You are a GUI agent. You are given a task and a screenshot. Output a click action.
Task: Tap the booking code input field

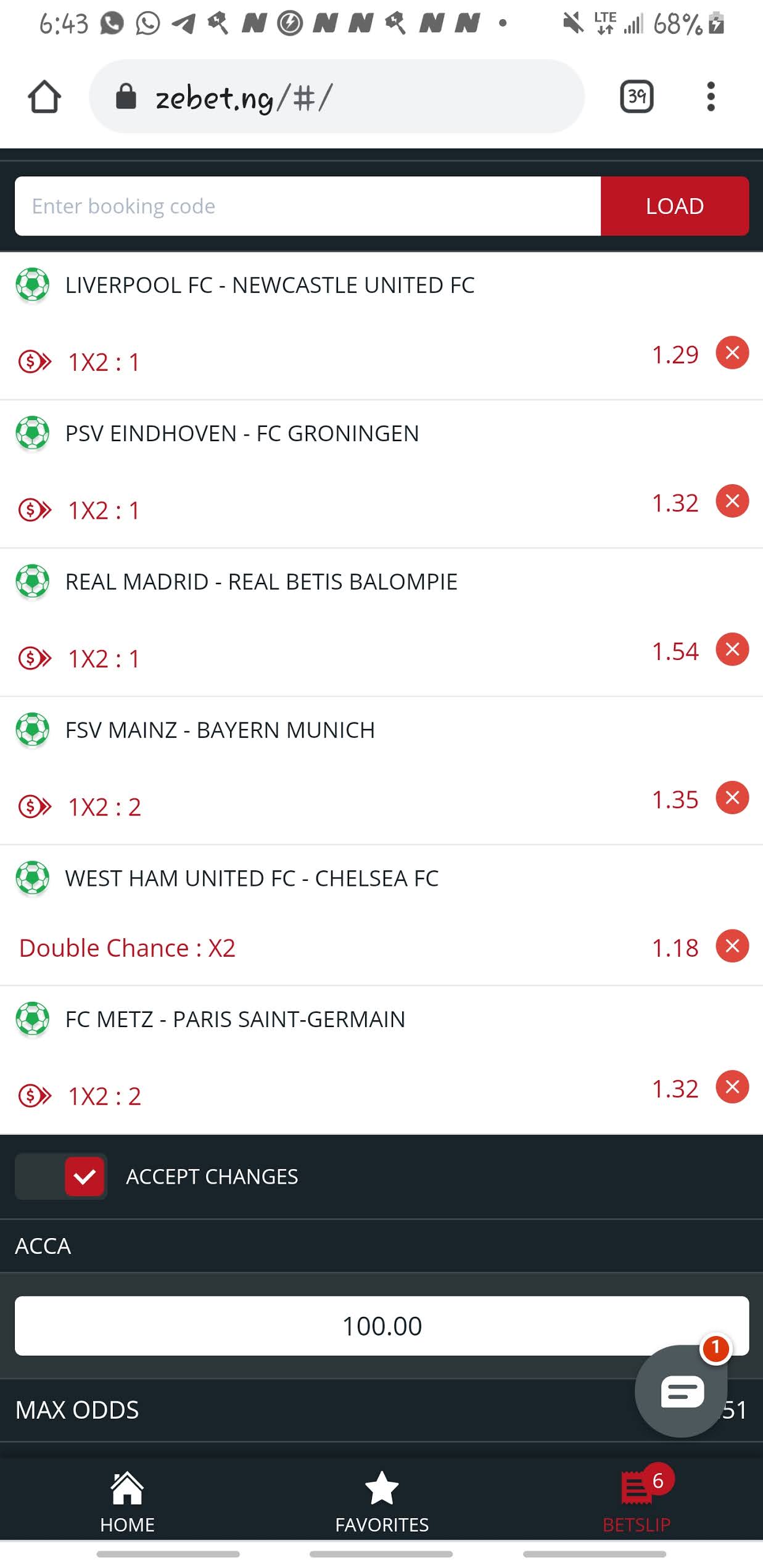307,206
